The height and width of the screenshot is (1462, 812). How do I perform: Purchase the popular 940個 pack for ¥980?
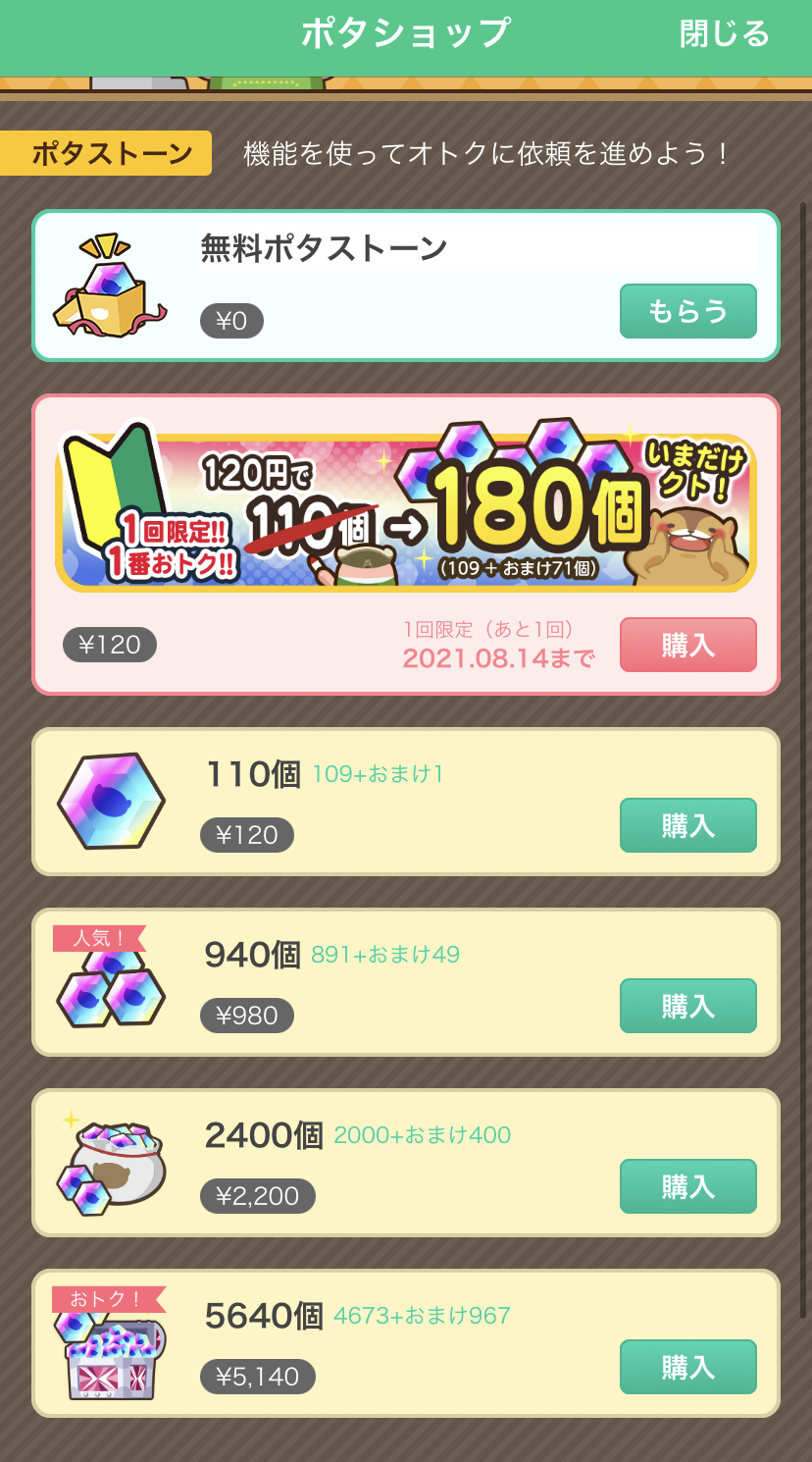click(x=687, y=1006)
